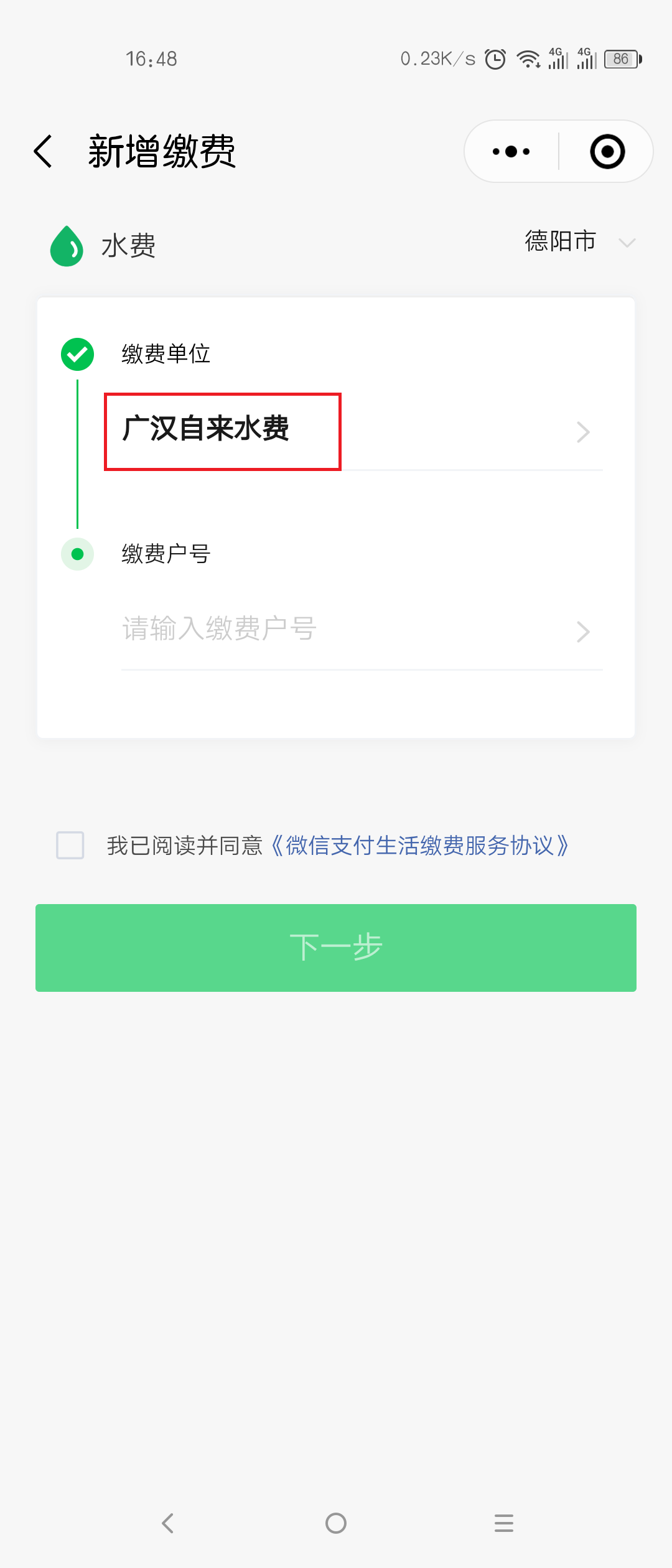Check the 我已阅读并同意 agreement box

[70, 846]
